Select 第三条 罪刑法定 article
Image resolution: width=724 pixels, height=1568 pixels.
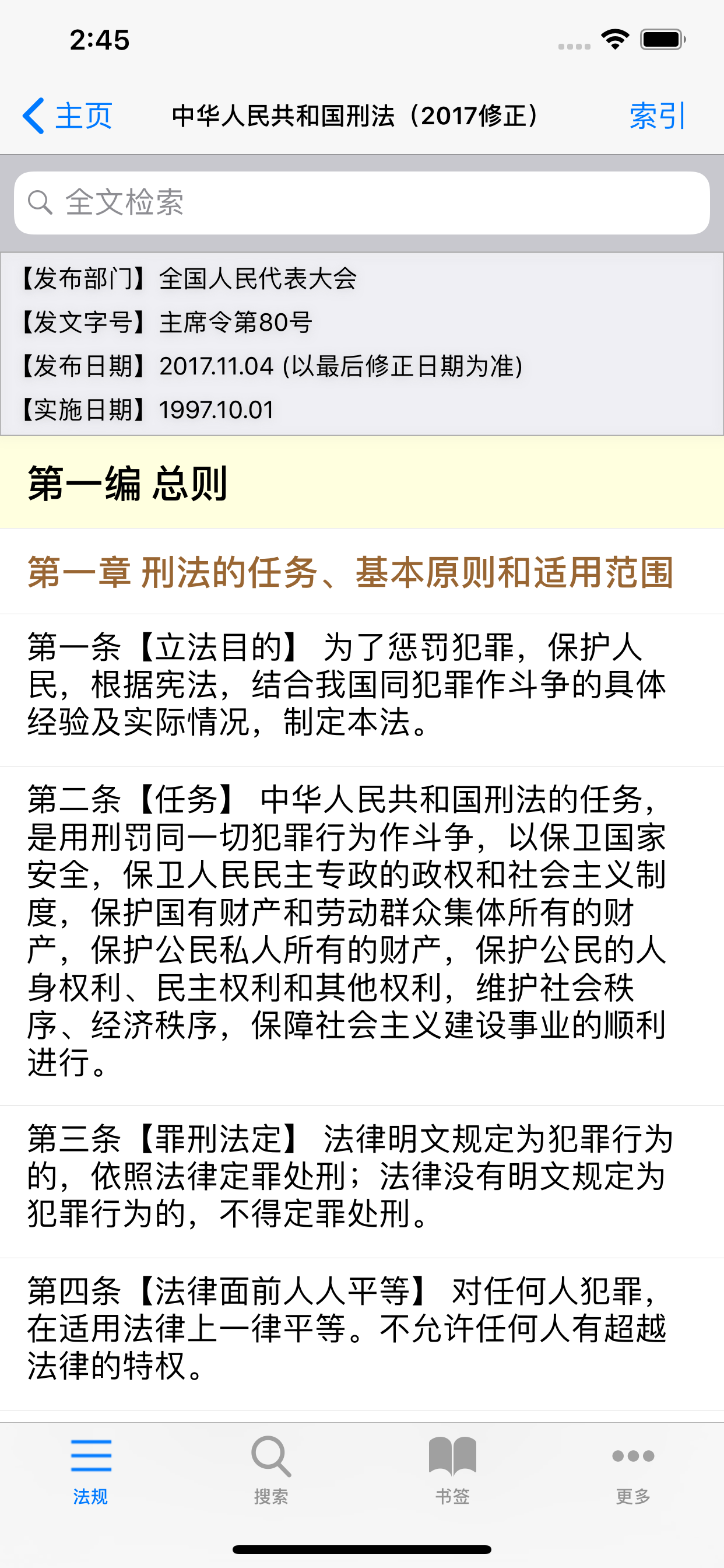348,1168
